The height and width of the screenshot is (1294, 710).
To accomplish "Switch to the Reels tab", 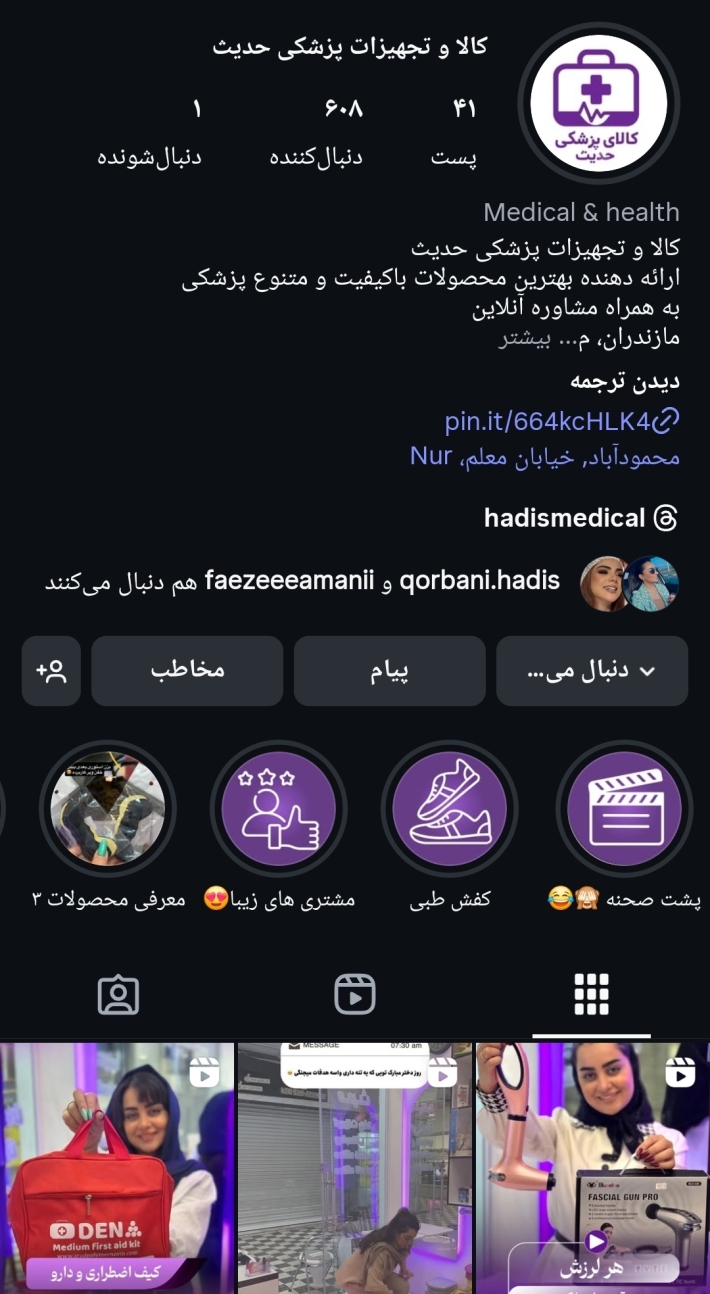I will pos(354,994).
